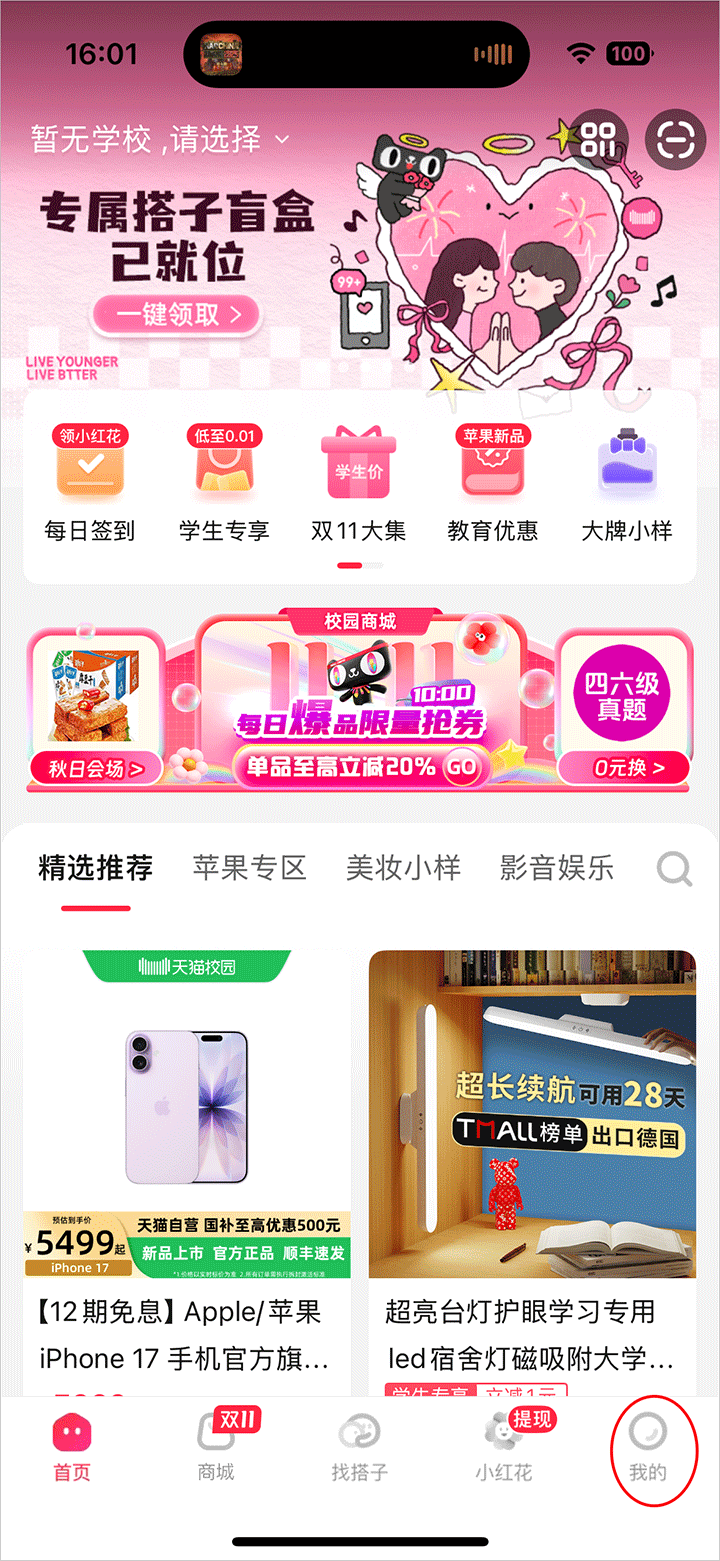The image size is (720, 1561).
Task: Tap the 一键领取 button
Action: pyautogui.click(x=178, y=315)
